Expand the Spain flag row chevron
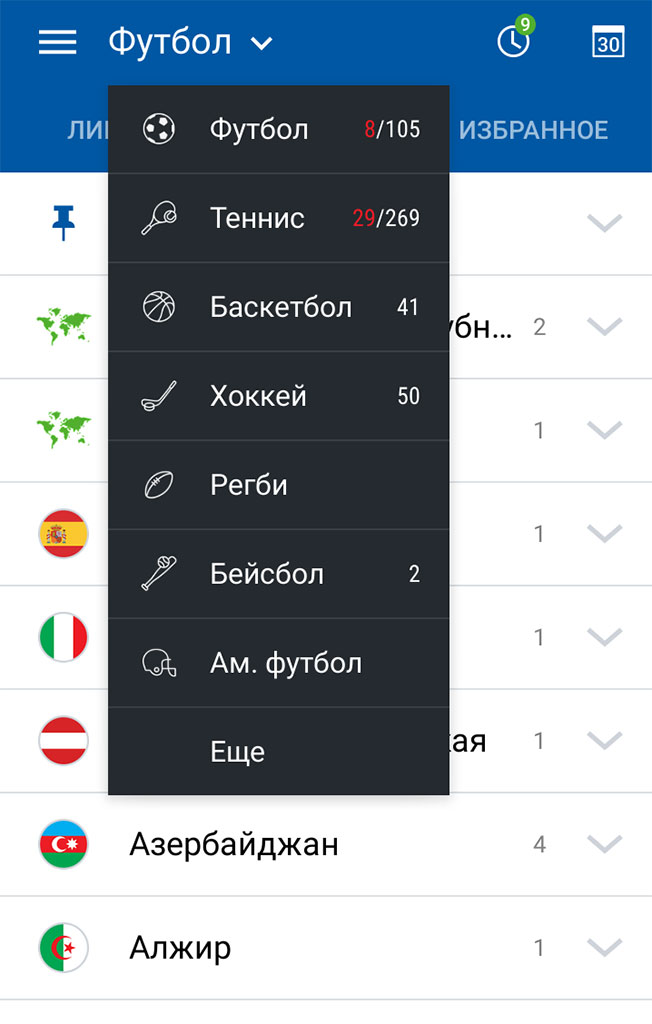The height and width of the screenshot is (1024, 652). 604,533
